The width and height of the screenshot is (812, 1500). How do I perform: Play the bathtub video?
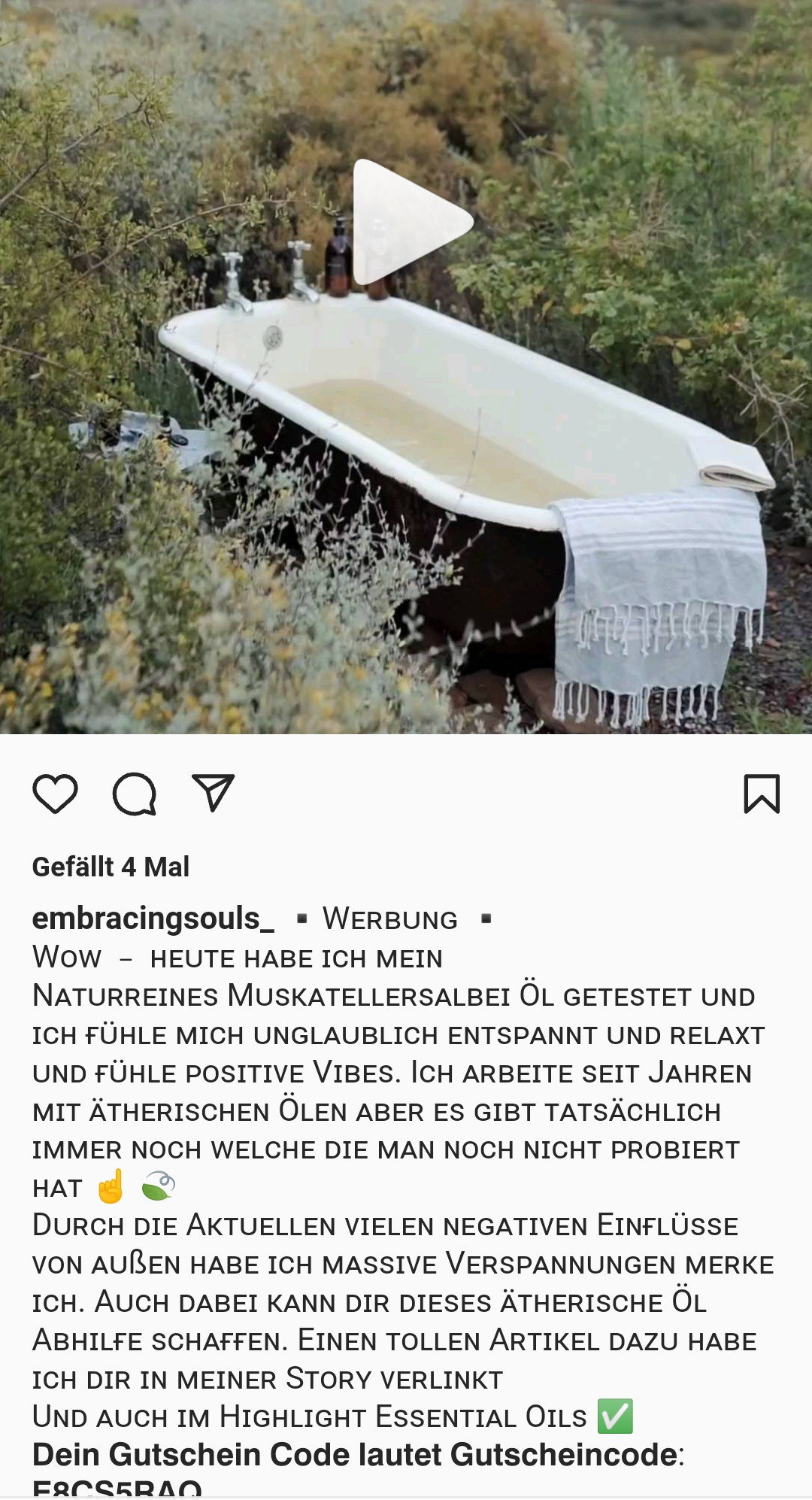[x=412, y=223]
